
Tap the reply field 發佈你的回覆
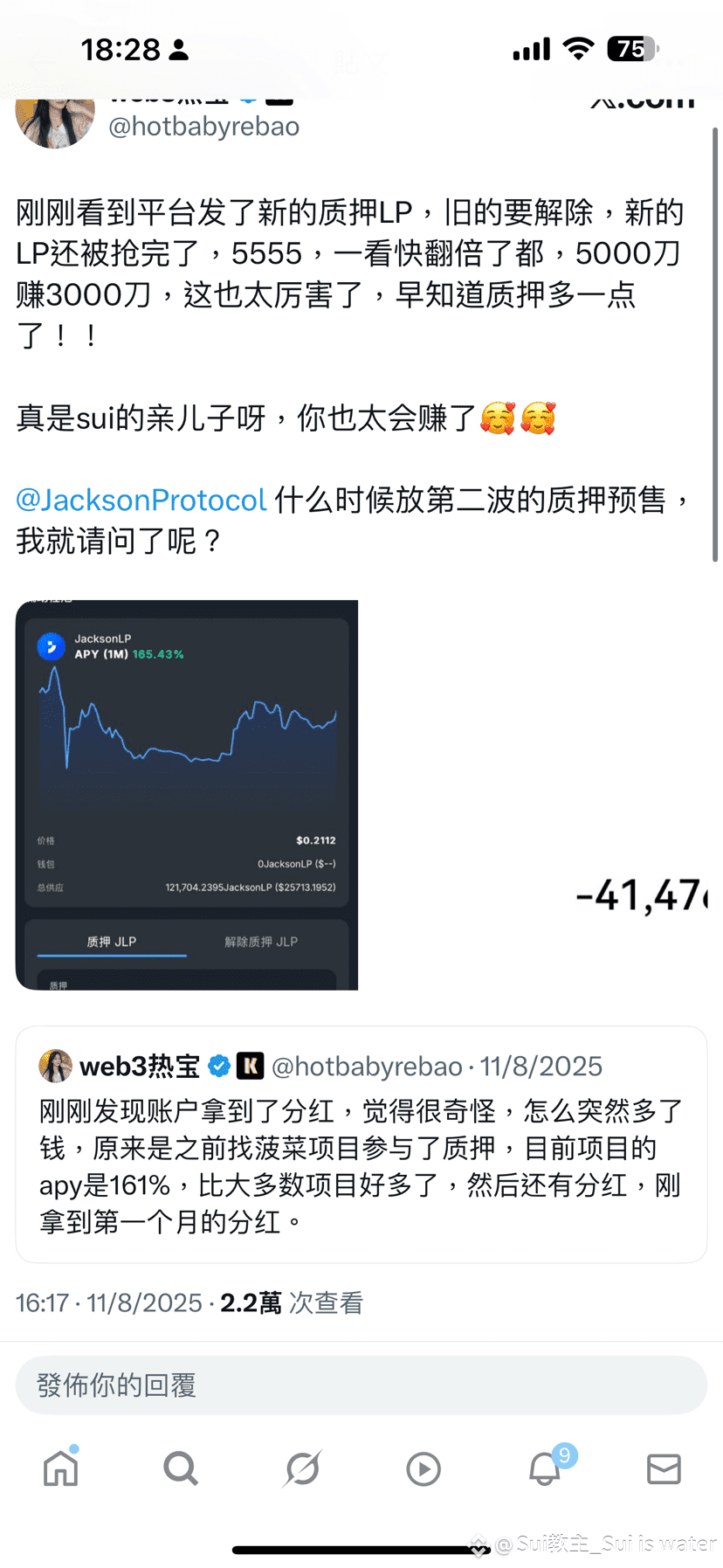point(361,1385)
